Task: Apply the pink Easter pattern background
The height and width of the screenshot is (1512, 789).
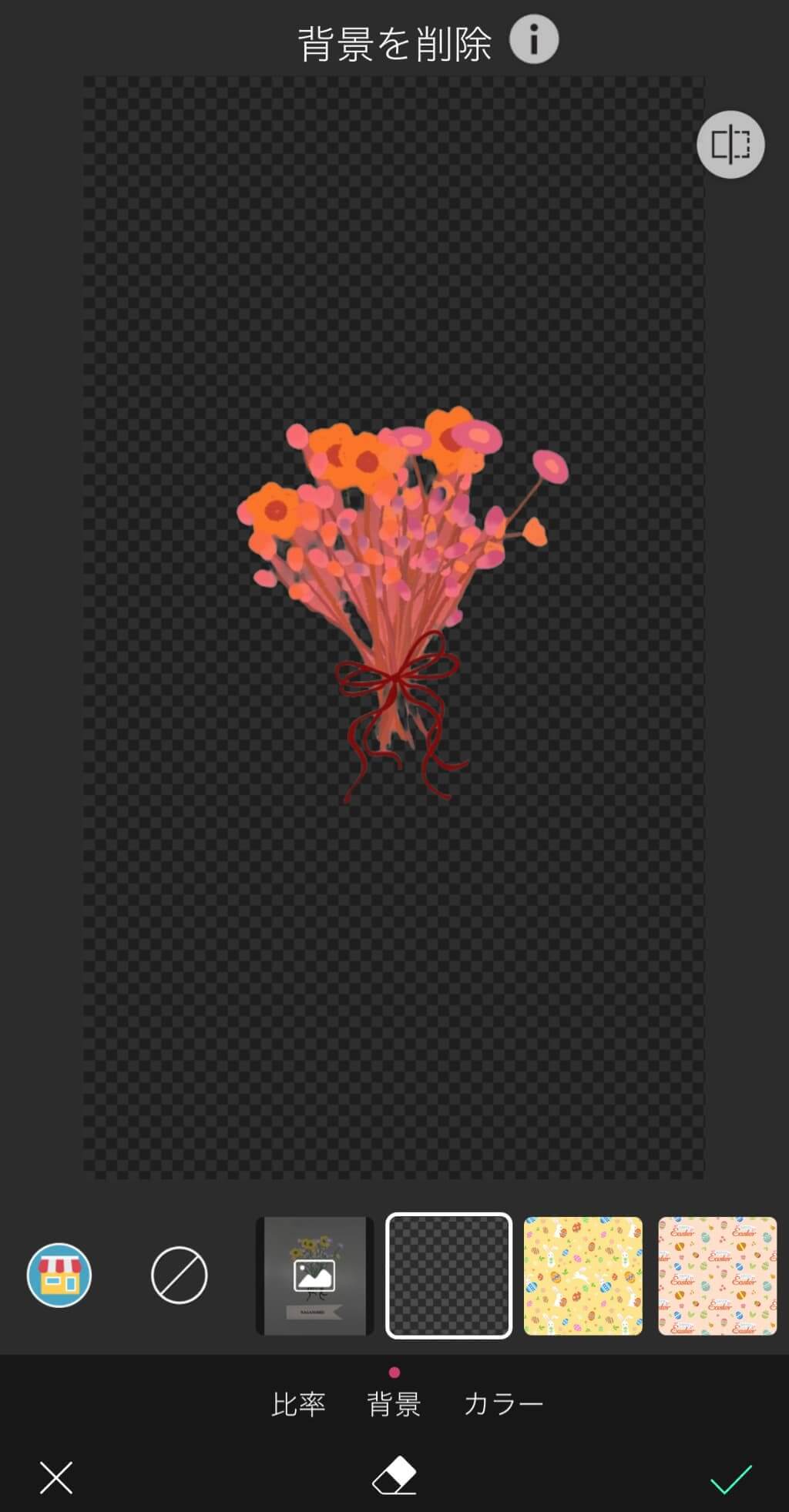Action: (x=717, y=1276)
